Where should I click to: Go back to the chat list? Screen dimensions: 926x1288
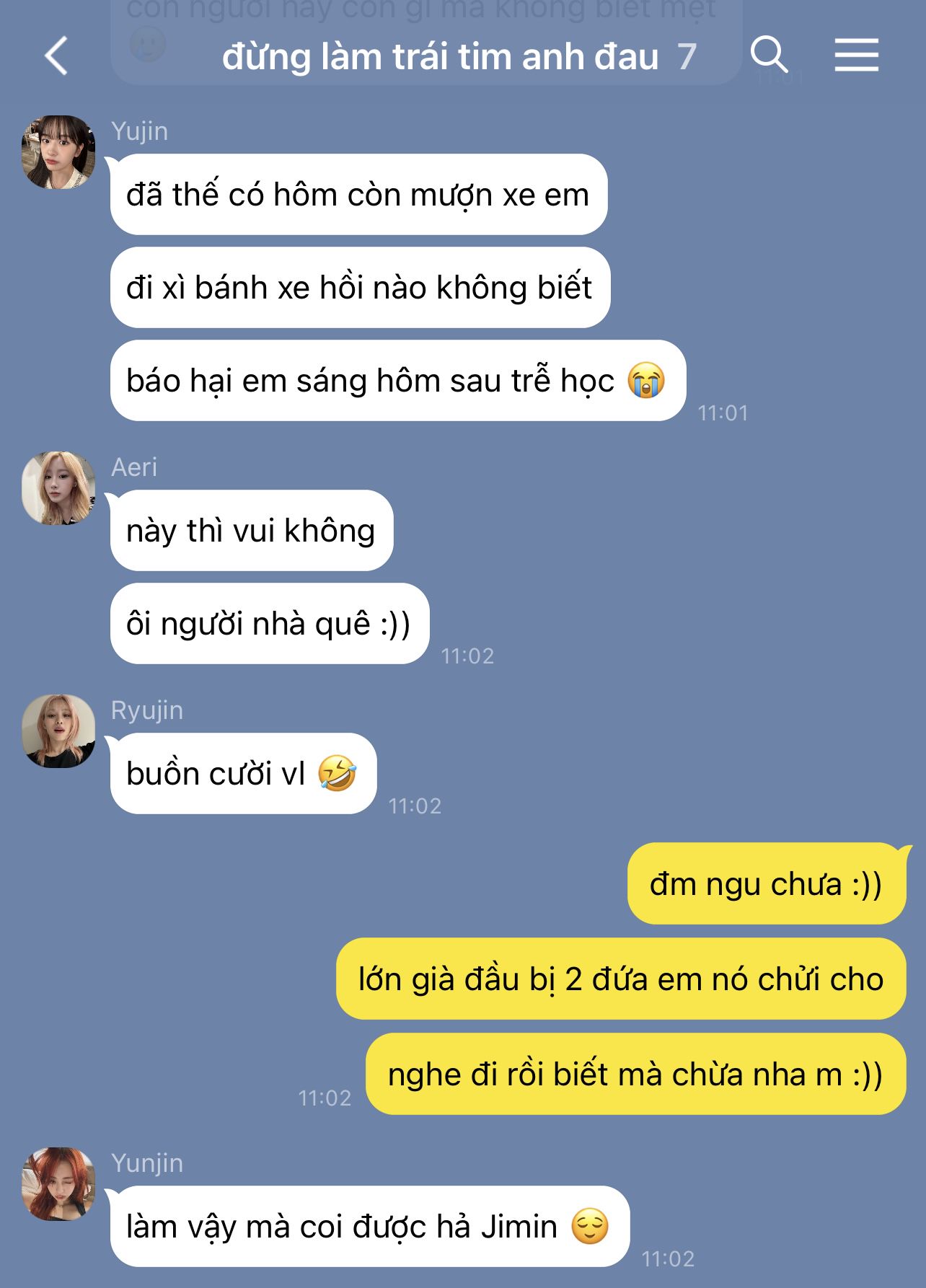[56, 56]
